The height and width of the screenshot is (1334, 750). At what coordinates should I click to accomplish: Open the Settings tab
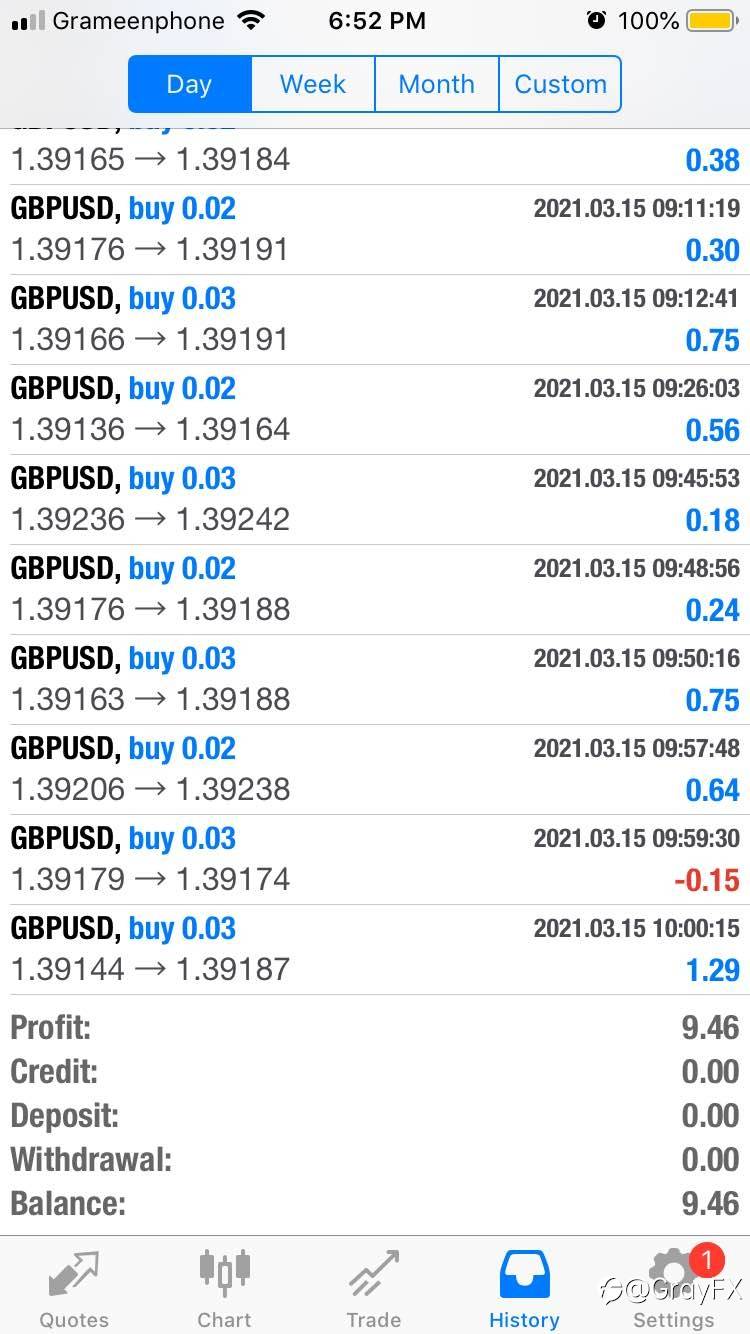pos(674,1288)
